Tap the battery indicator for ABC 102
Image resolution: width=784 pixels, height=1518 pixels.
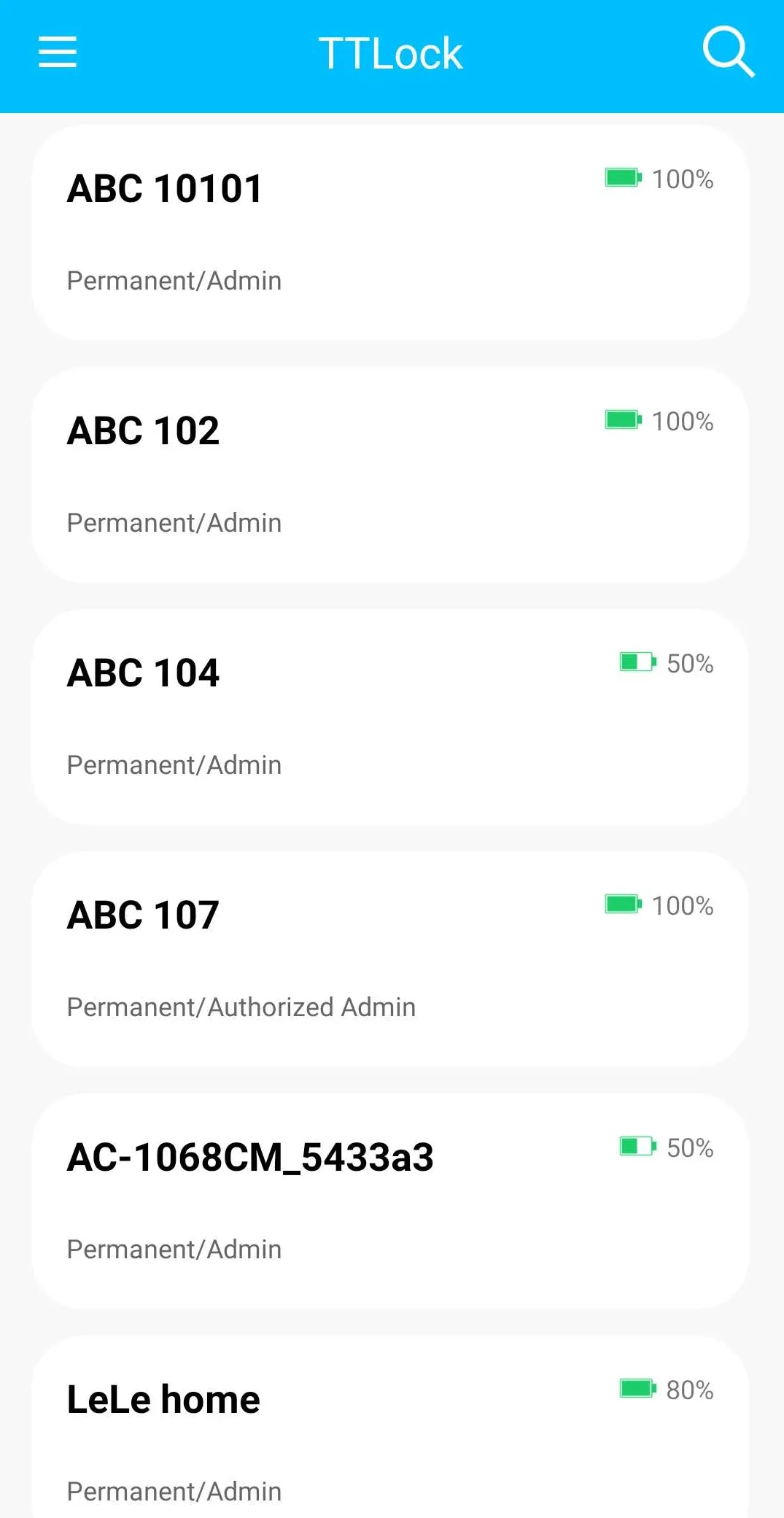click(621, 420)
